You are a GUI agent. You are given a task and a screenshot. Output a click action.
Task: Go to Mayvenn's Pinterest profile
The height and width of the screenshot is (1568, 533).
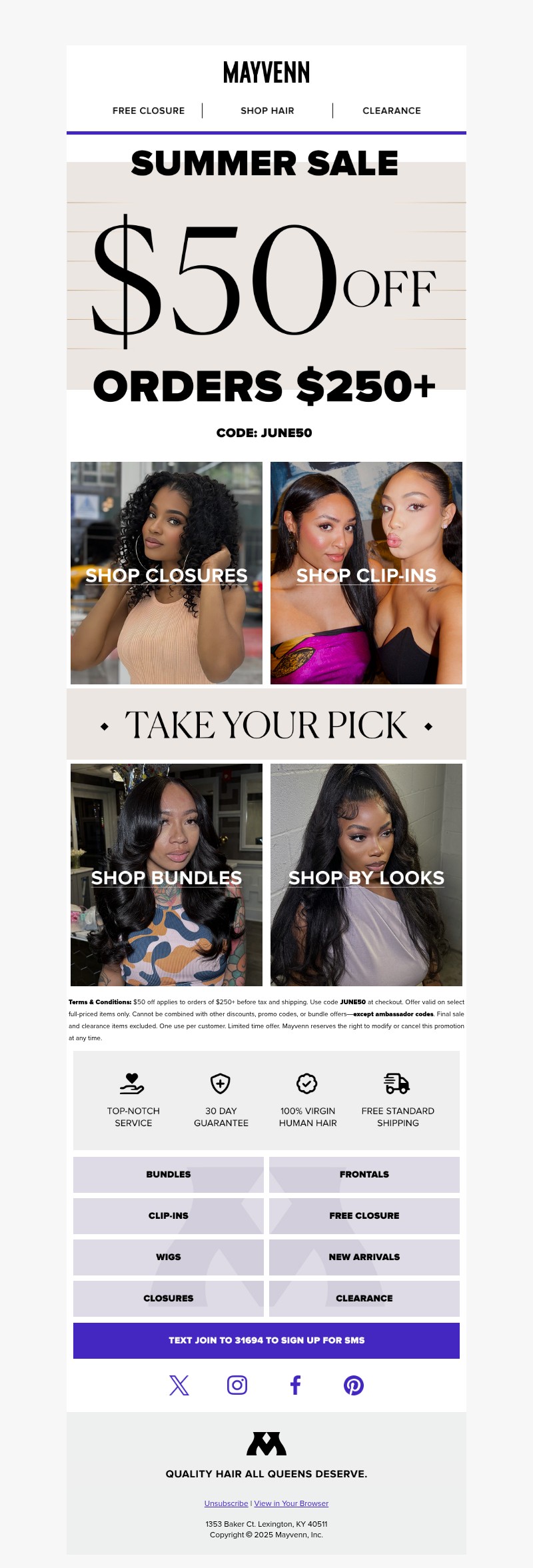(x=353, y=1385)
